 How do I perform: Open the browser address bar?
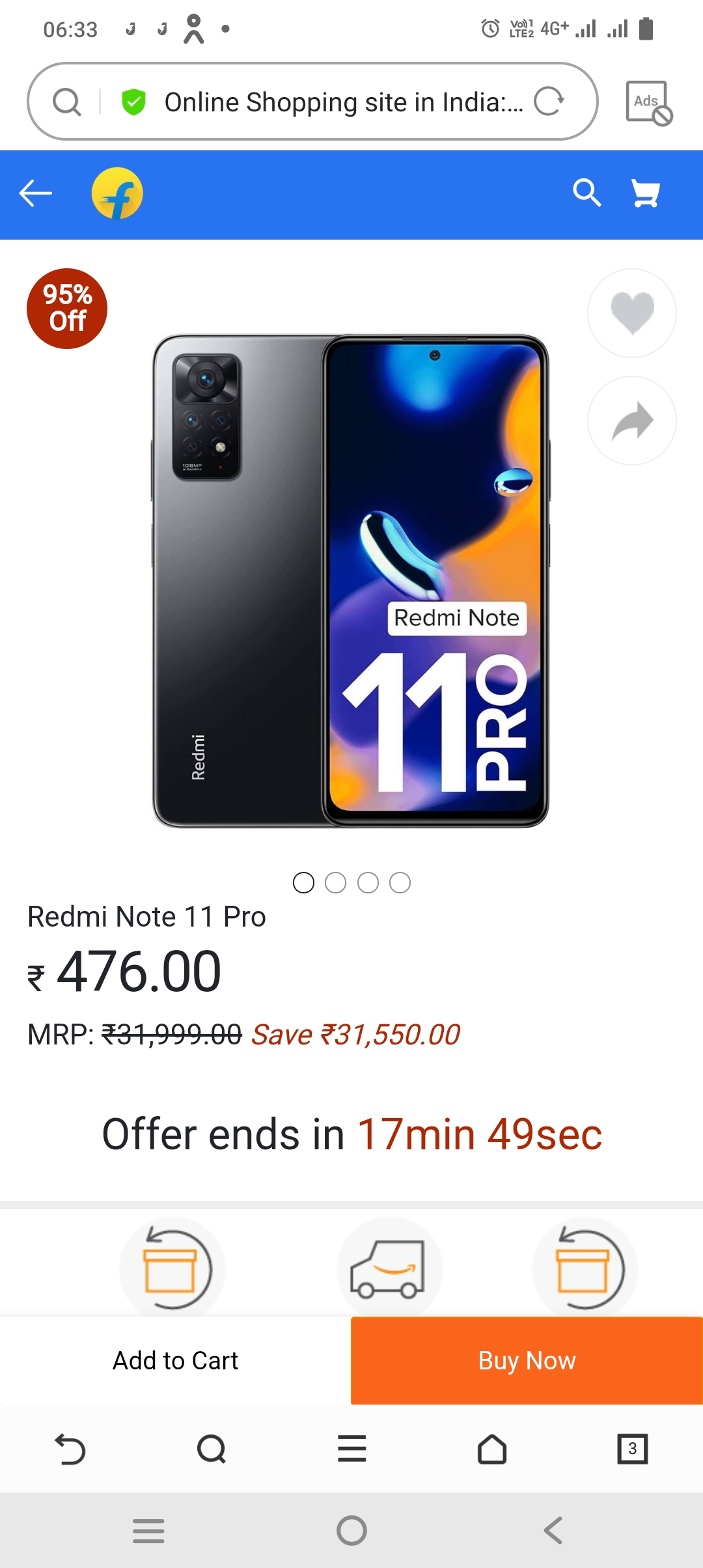[x=342, y=102]
